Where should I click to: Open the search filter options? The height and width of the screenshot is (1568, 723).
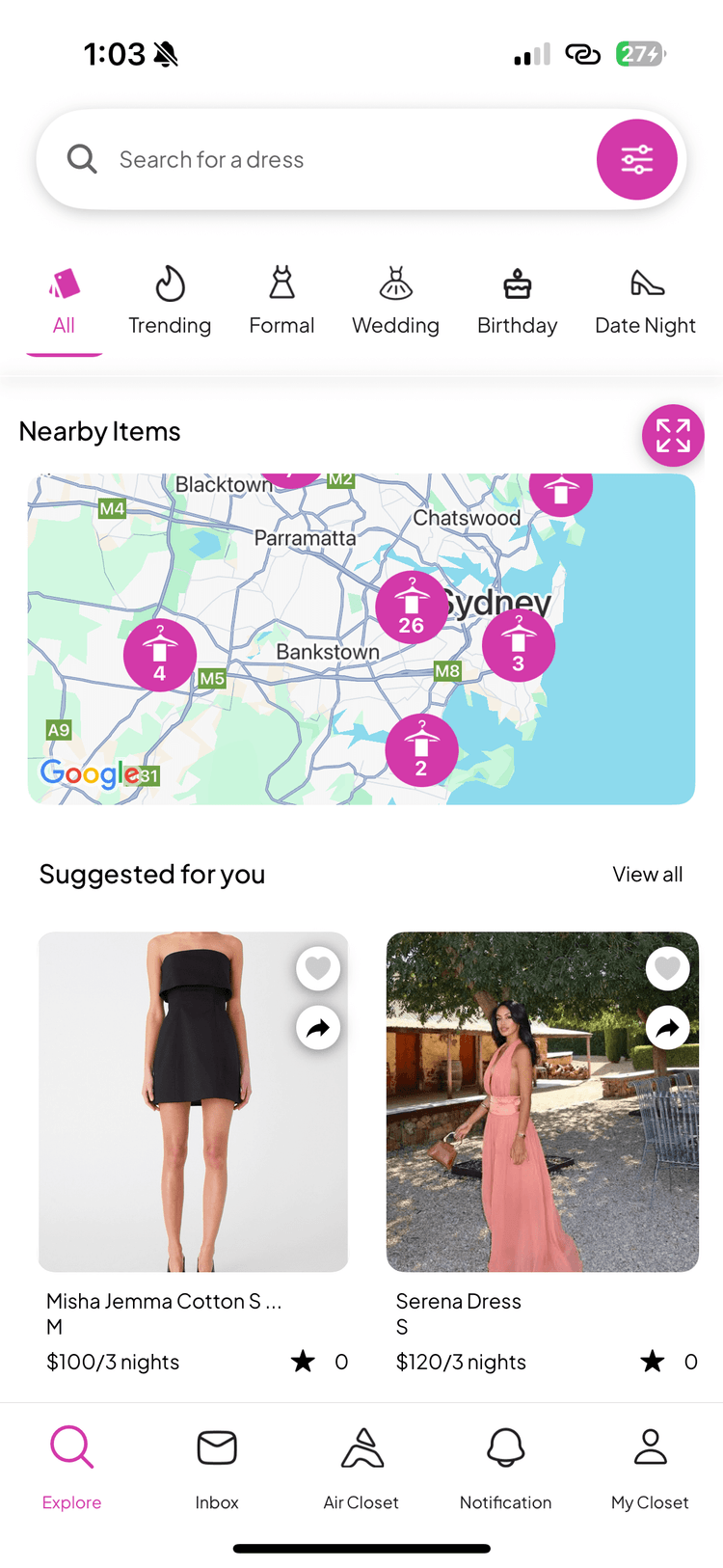[x=636, y=159]
